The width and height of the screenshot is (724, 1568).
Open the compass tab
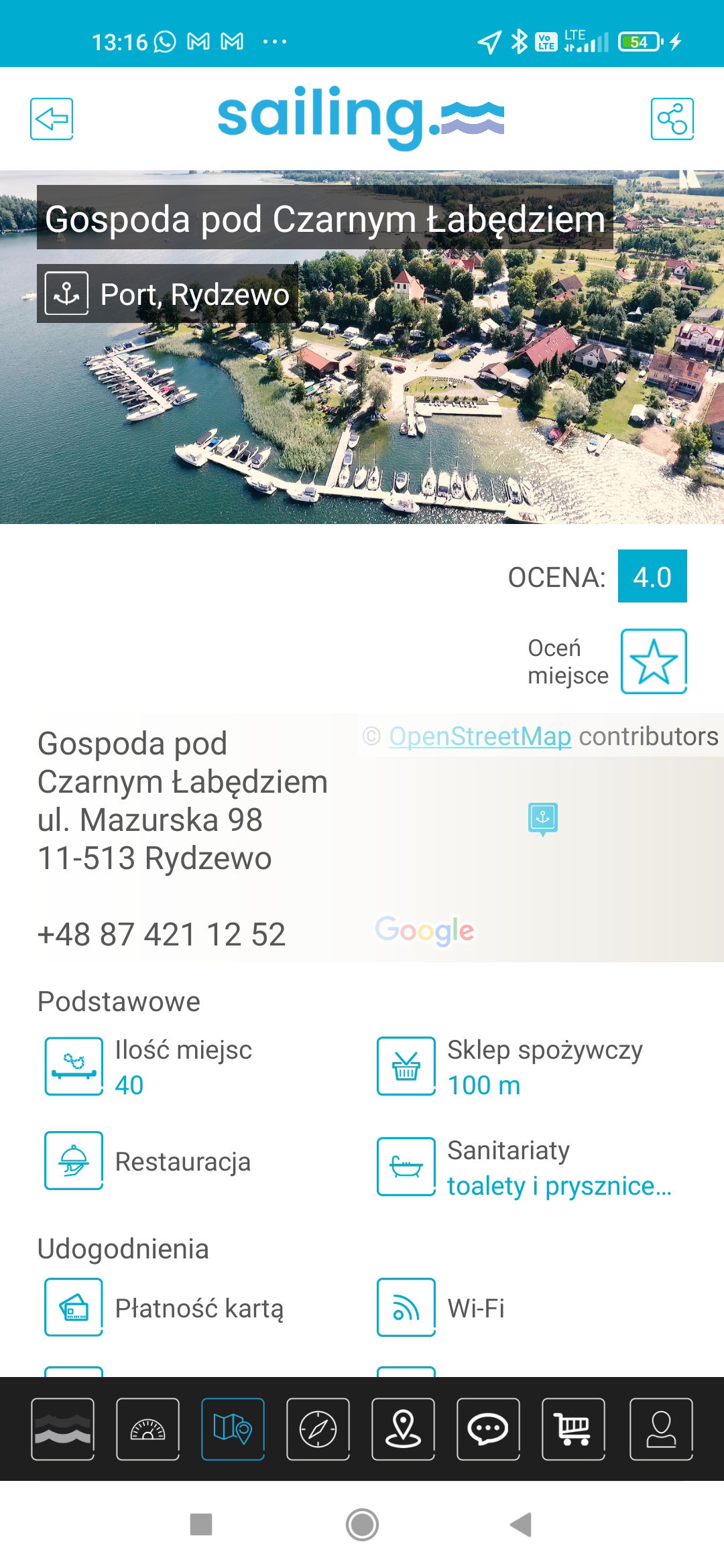(x=318, y=1429)
